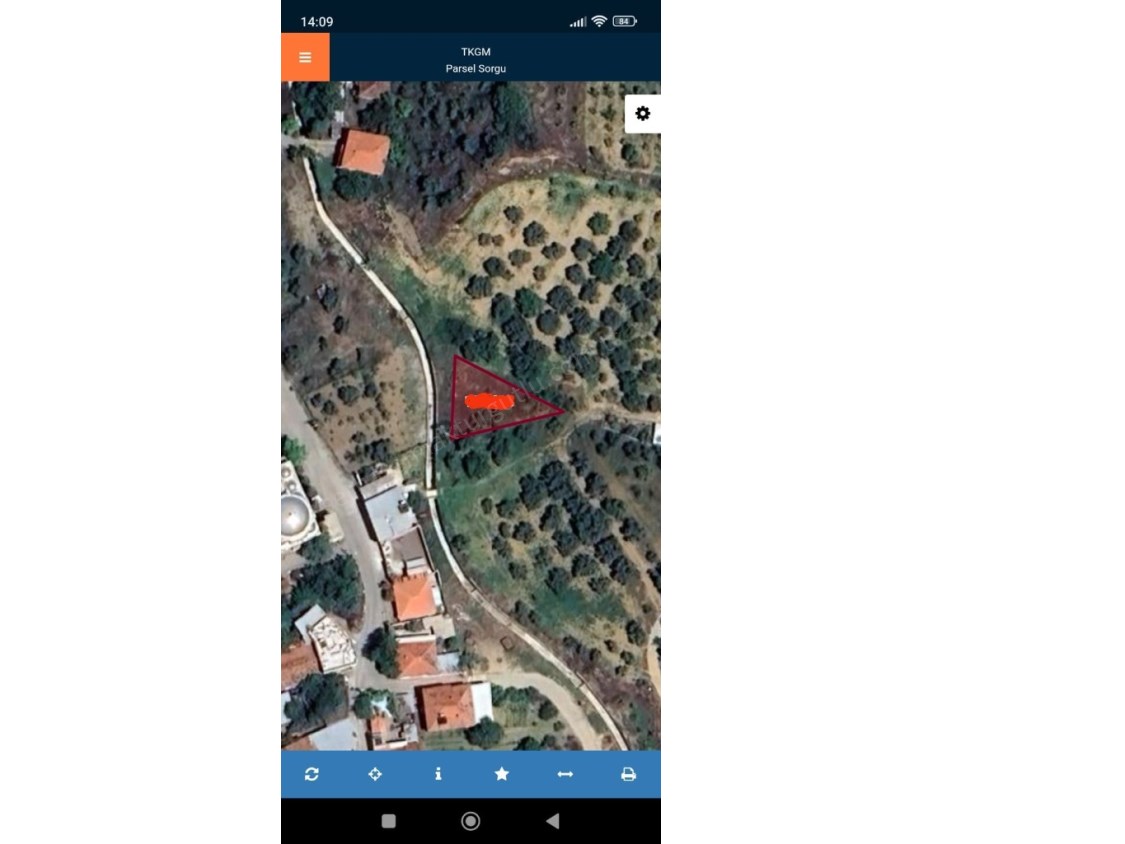The height and width of the screenshot is (844, 1125).
Task: Show parcel information via info icon
Action: 438,774
